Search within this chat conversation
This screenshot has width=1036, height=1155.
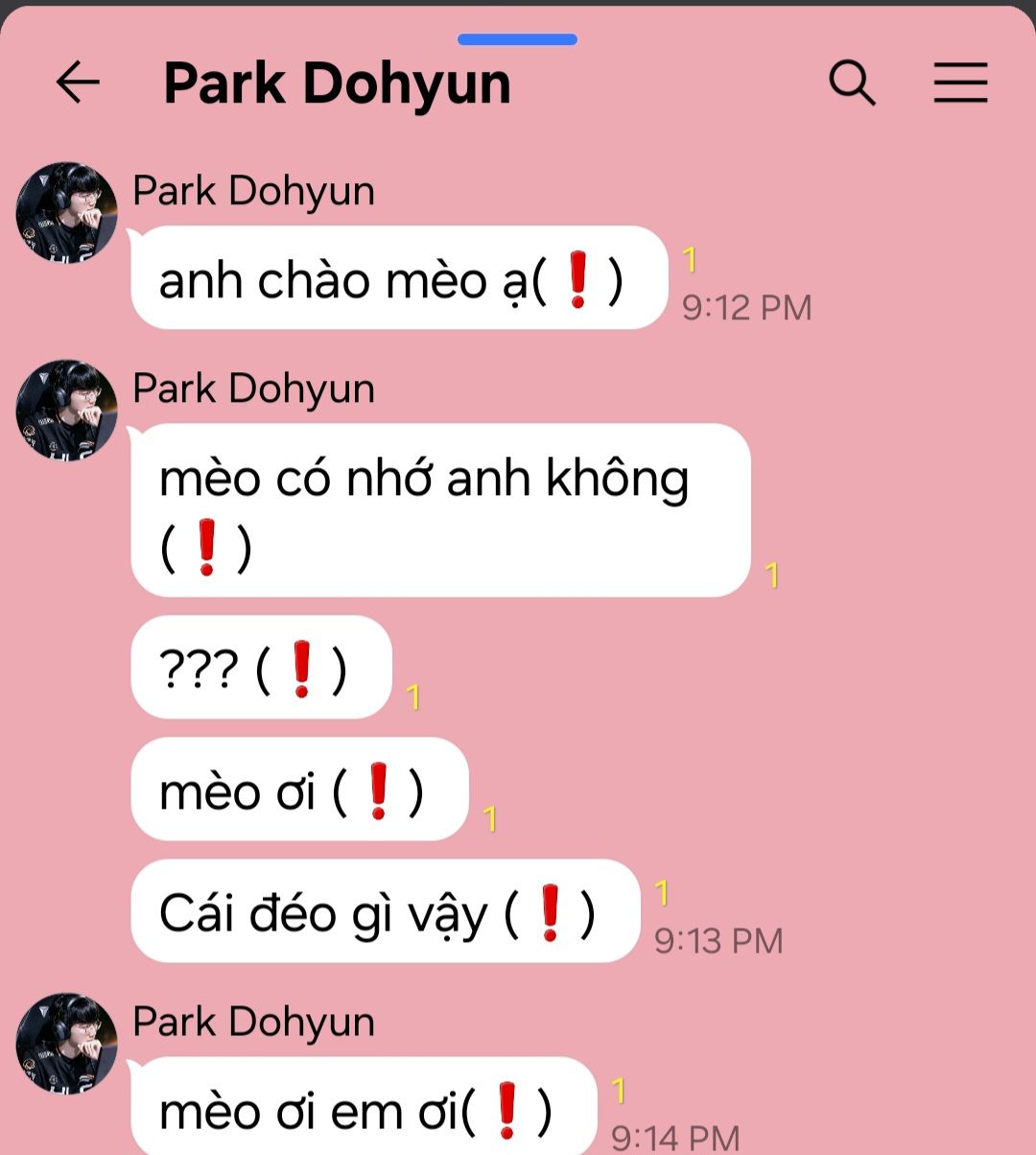tap(852, 82)
